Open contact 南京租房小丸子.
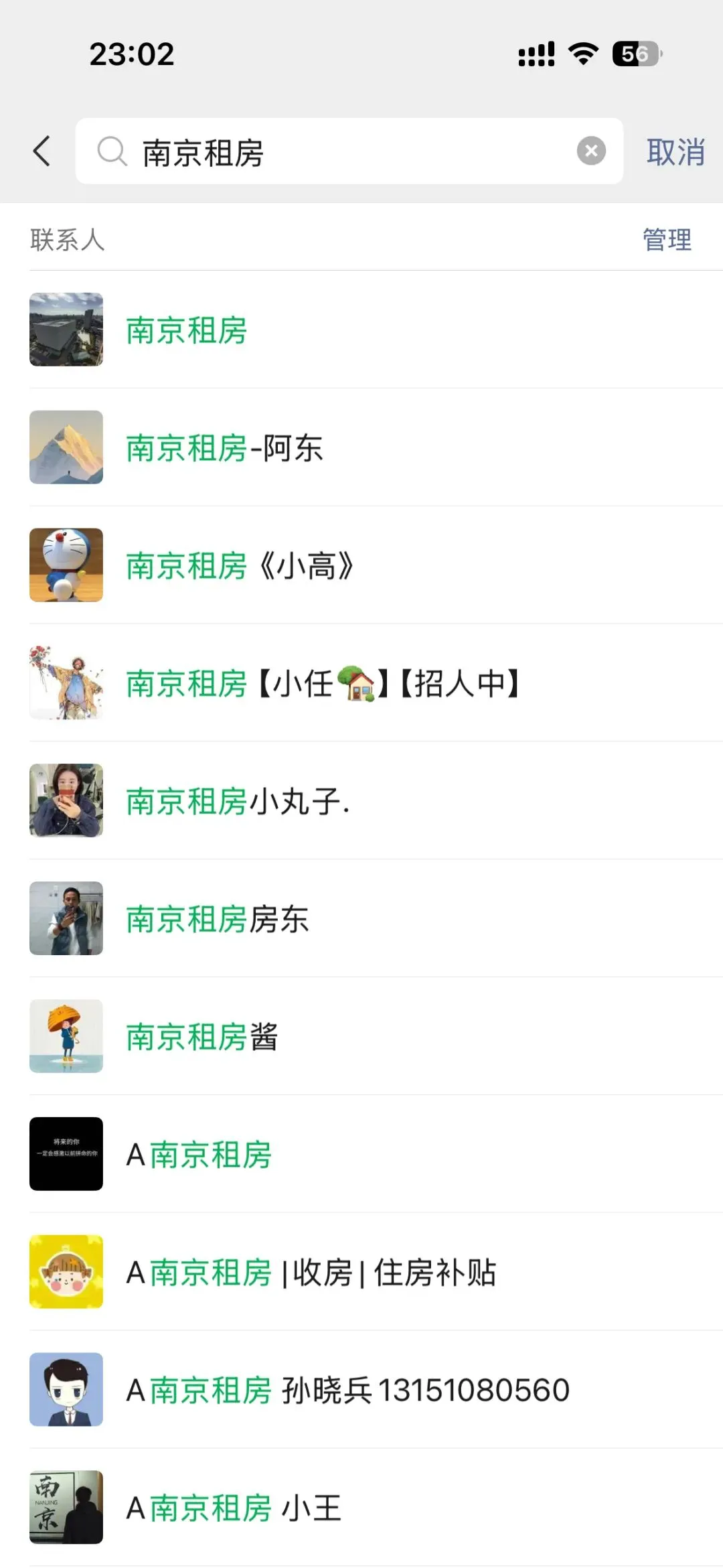 click(238, 801)
